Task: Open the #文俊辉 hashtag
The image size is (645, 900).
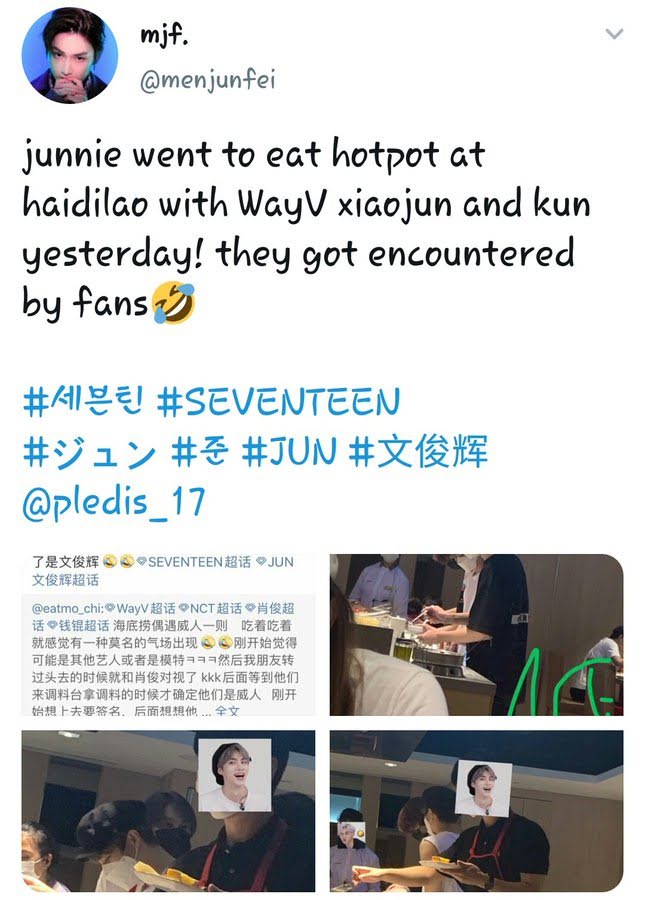Action: click(x=418, y=453)
